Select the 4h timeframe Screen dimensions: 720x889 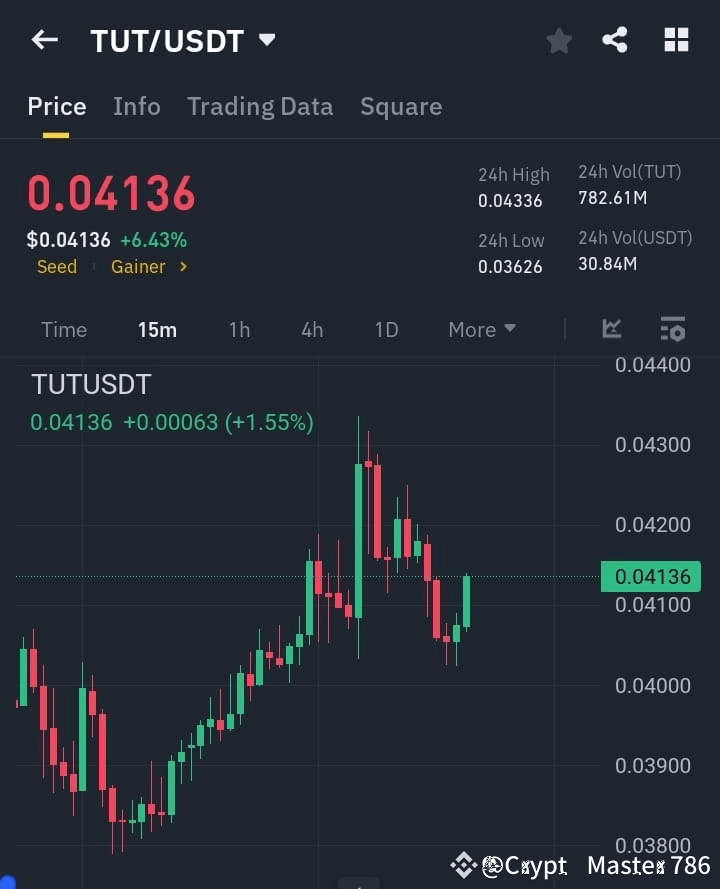click(x=311, y=329)
